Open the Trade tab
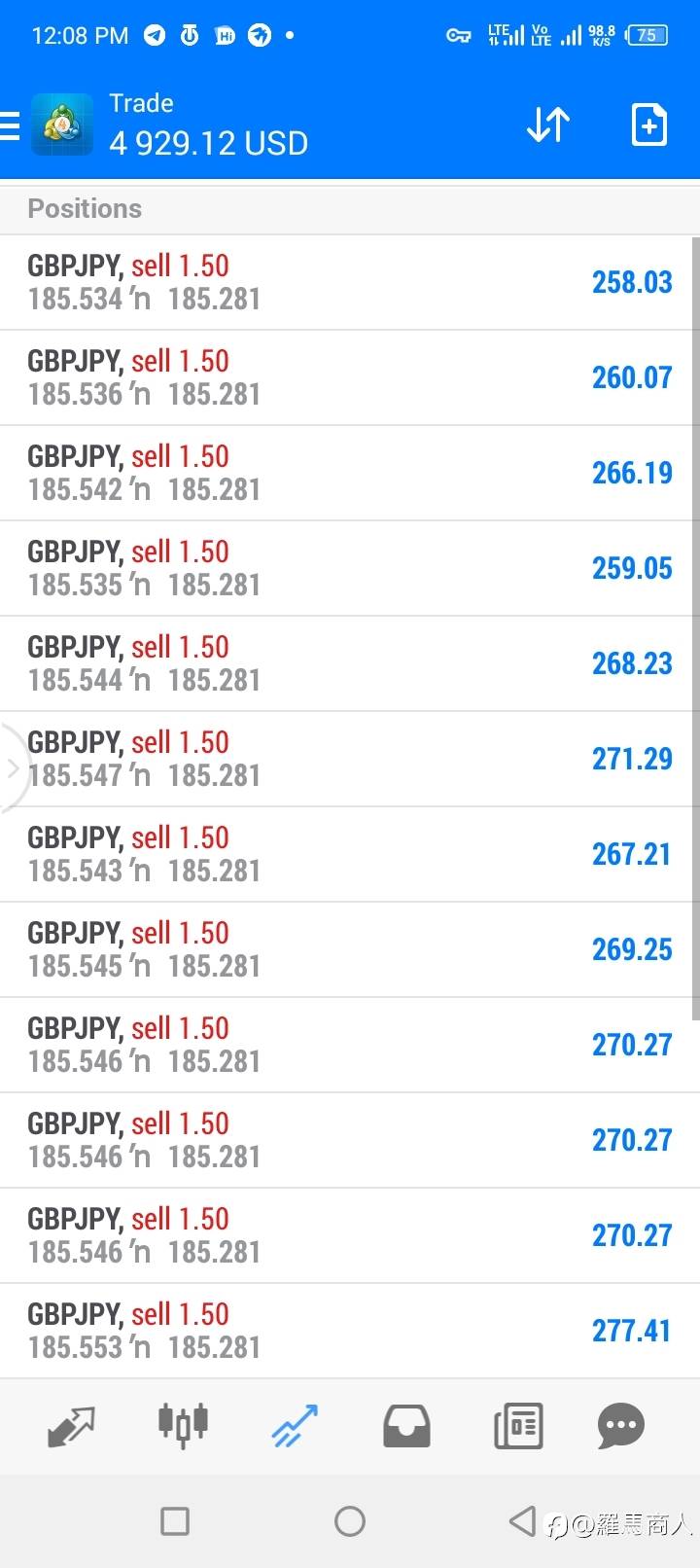The height and width of the screenshot is (1568, 700). pos(295,1426)
